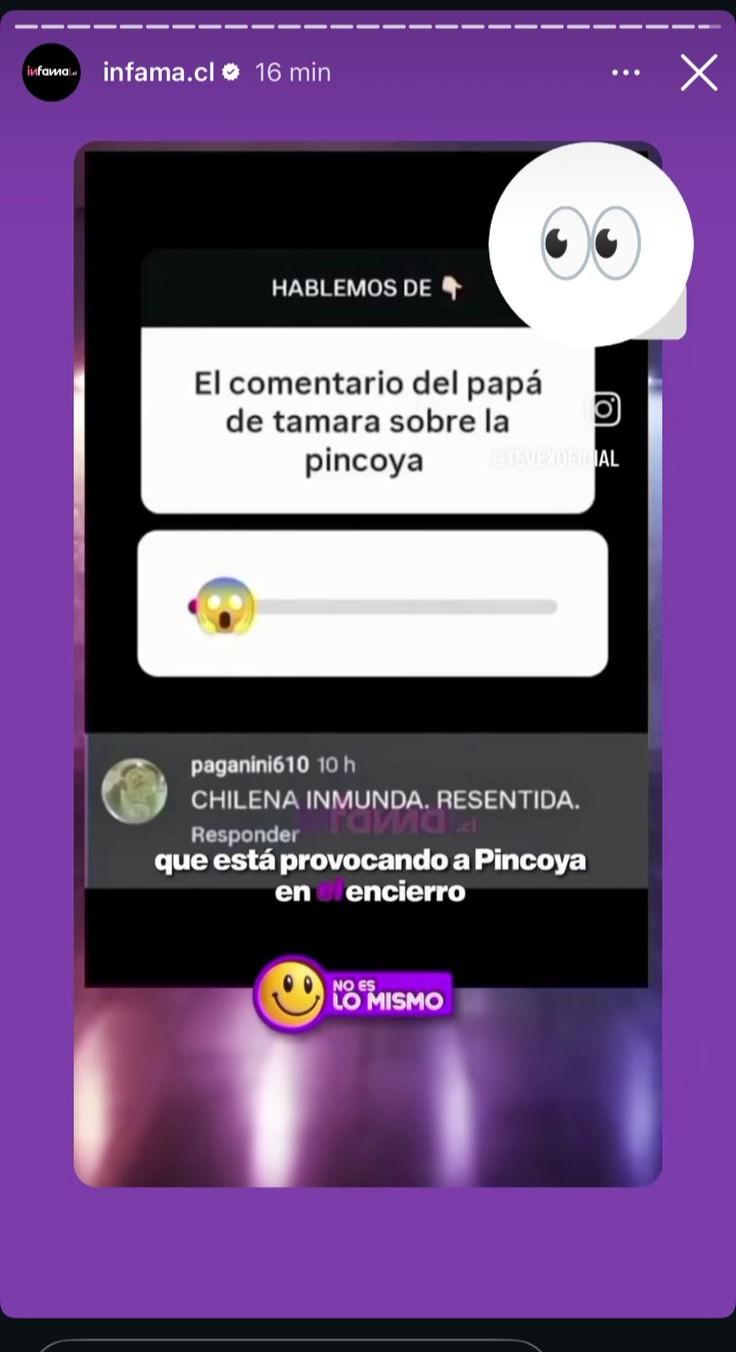Click the pointing finger emoji after HABLEMOS DE
This screenshot has width=736, height=1352.
pyautogui.click(x=453, y=286)
